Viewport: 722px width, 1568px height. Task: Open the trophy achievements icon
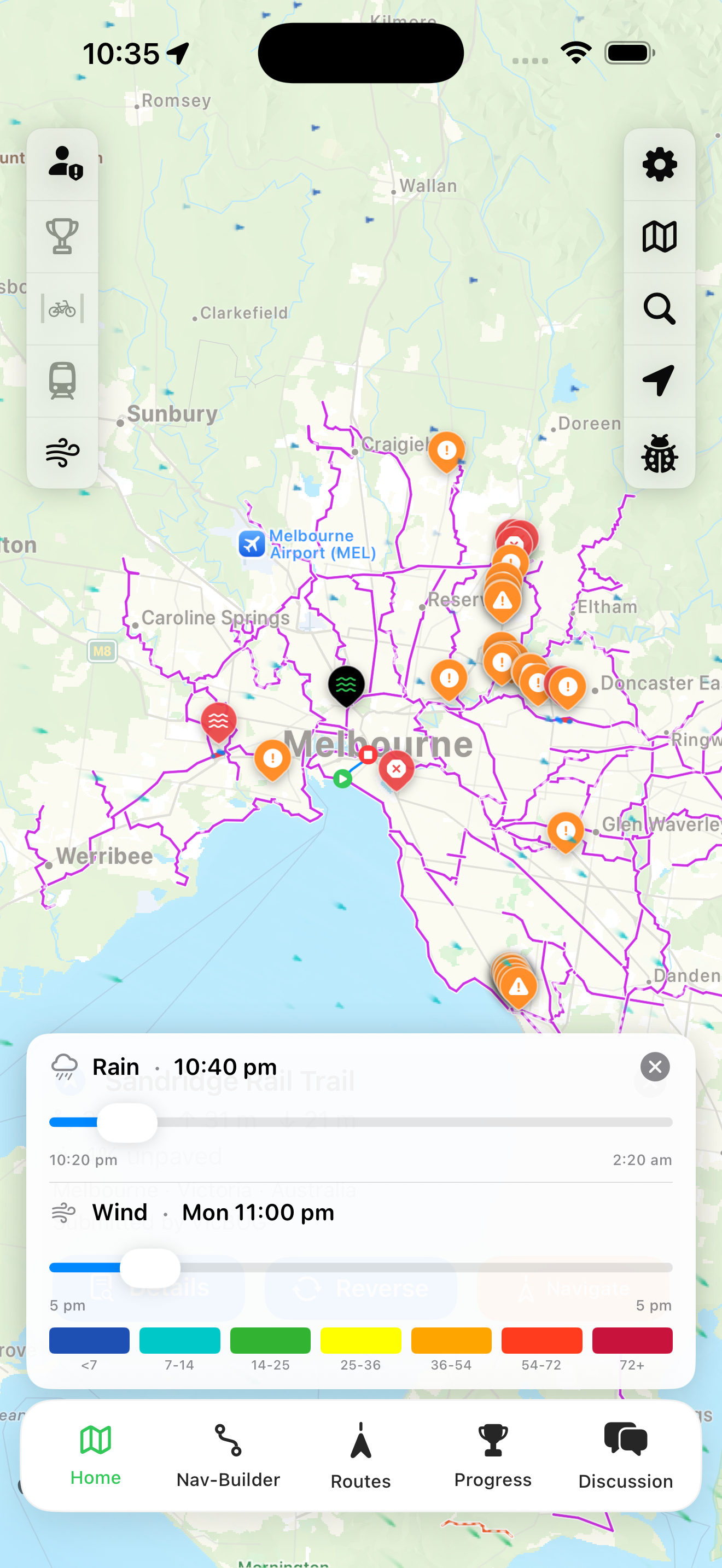(x=63, y=236)
